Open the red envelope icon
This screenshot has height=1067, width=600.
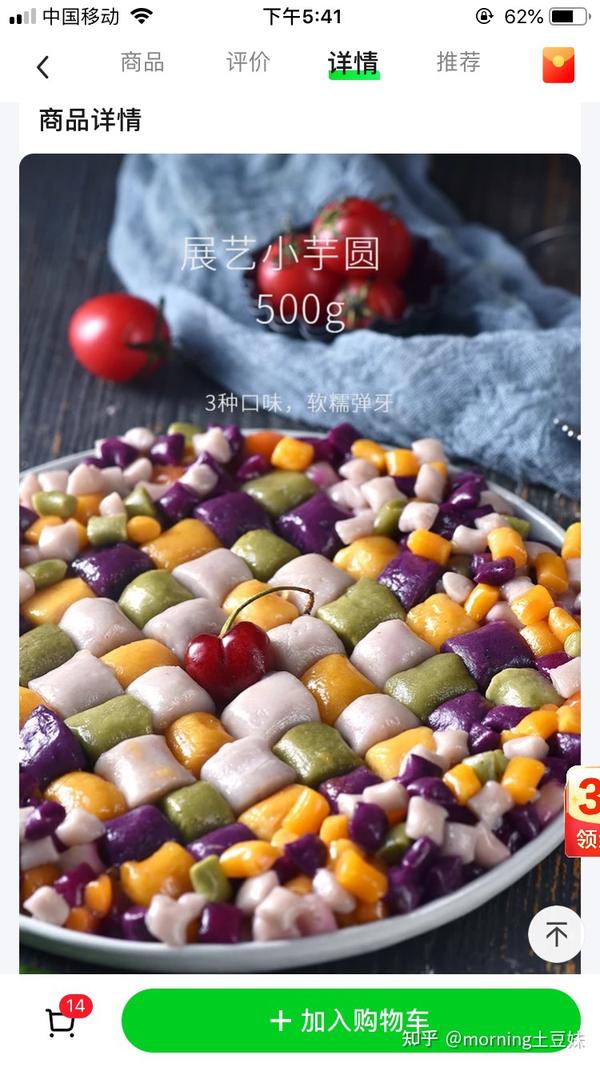click(558, 65)
